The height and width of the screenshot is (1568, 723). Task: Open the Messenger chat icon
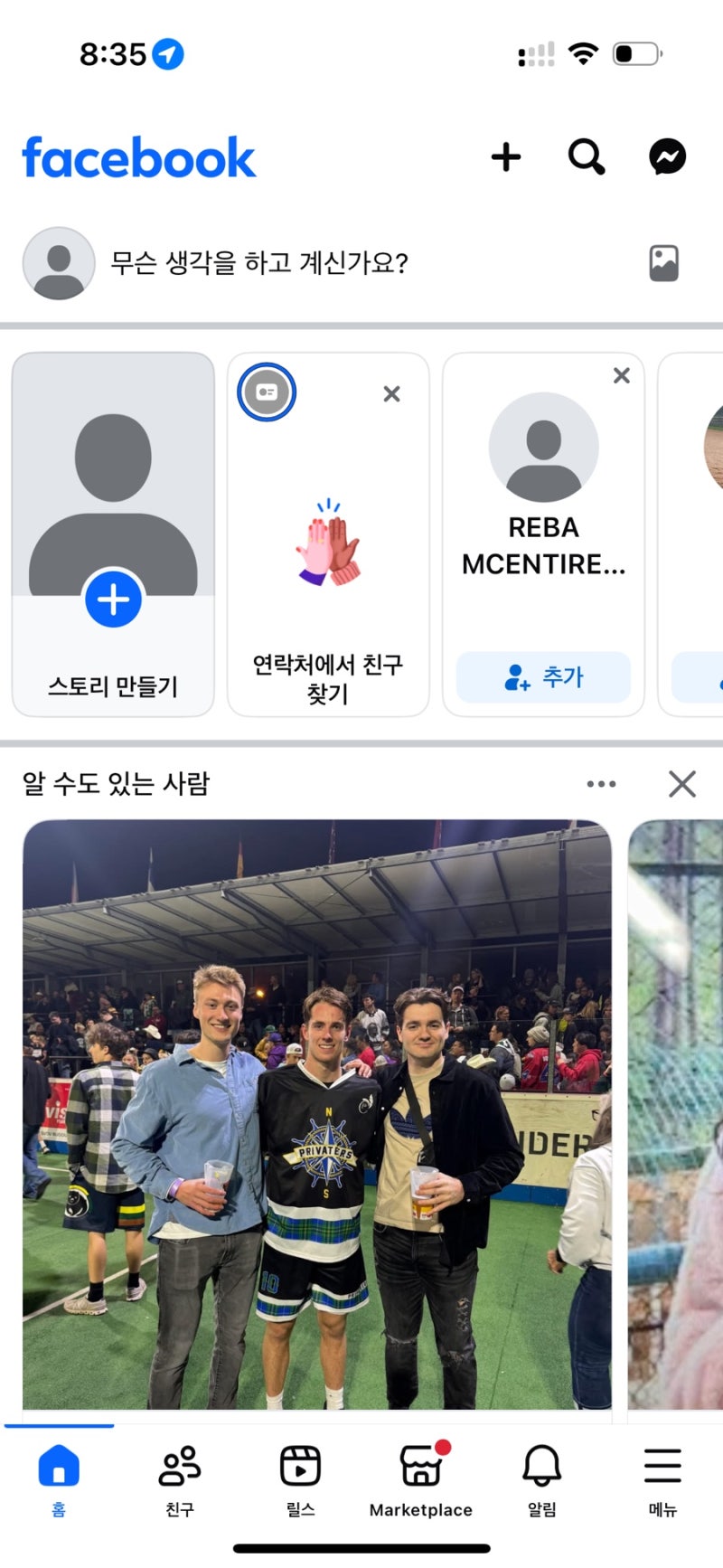tap(666, 157)
